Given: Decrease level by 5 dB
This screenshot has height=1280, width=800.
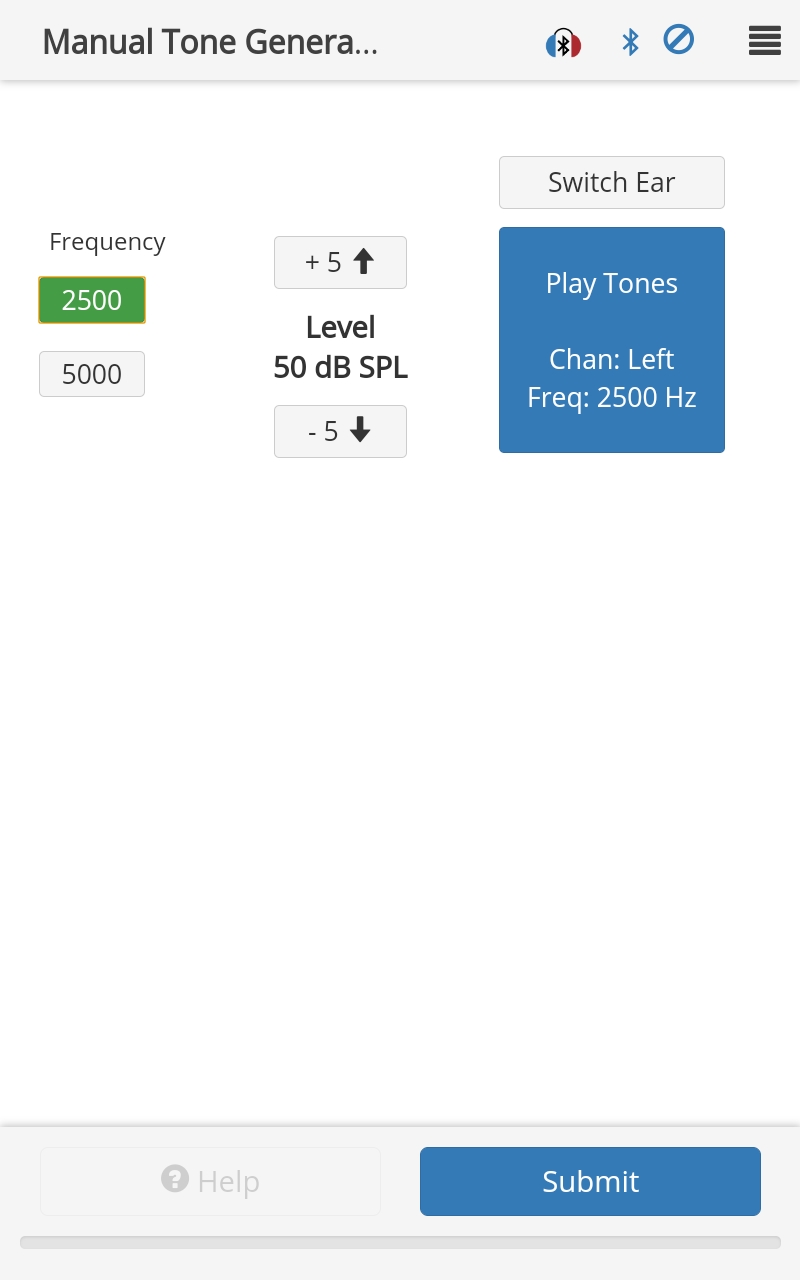Looking at the screenshot, I should coord(340,431).
